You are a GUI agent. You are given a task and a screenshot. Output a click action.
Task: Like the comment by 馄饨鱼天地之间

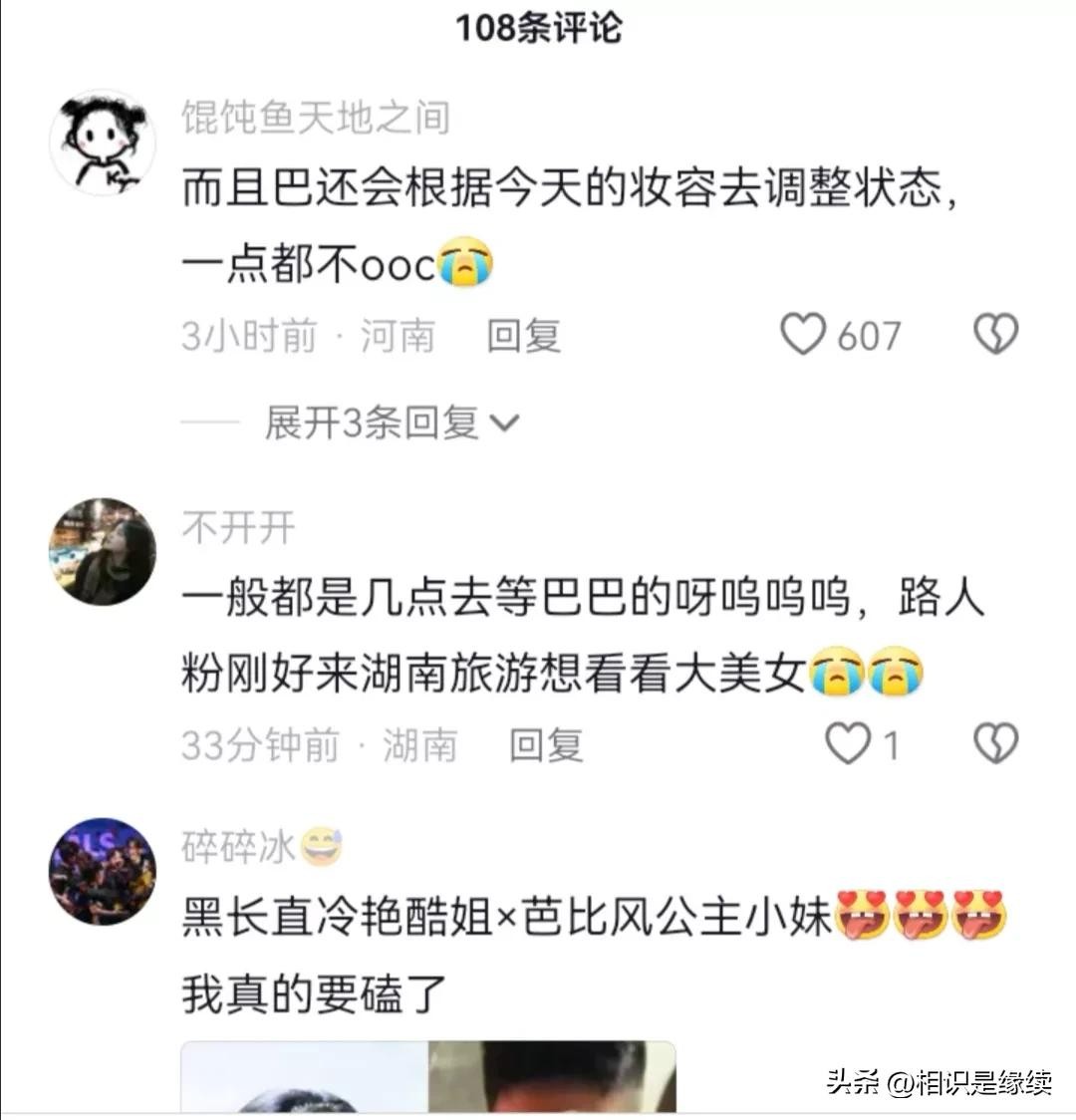(803, 335)
